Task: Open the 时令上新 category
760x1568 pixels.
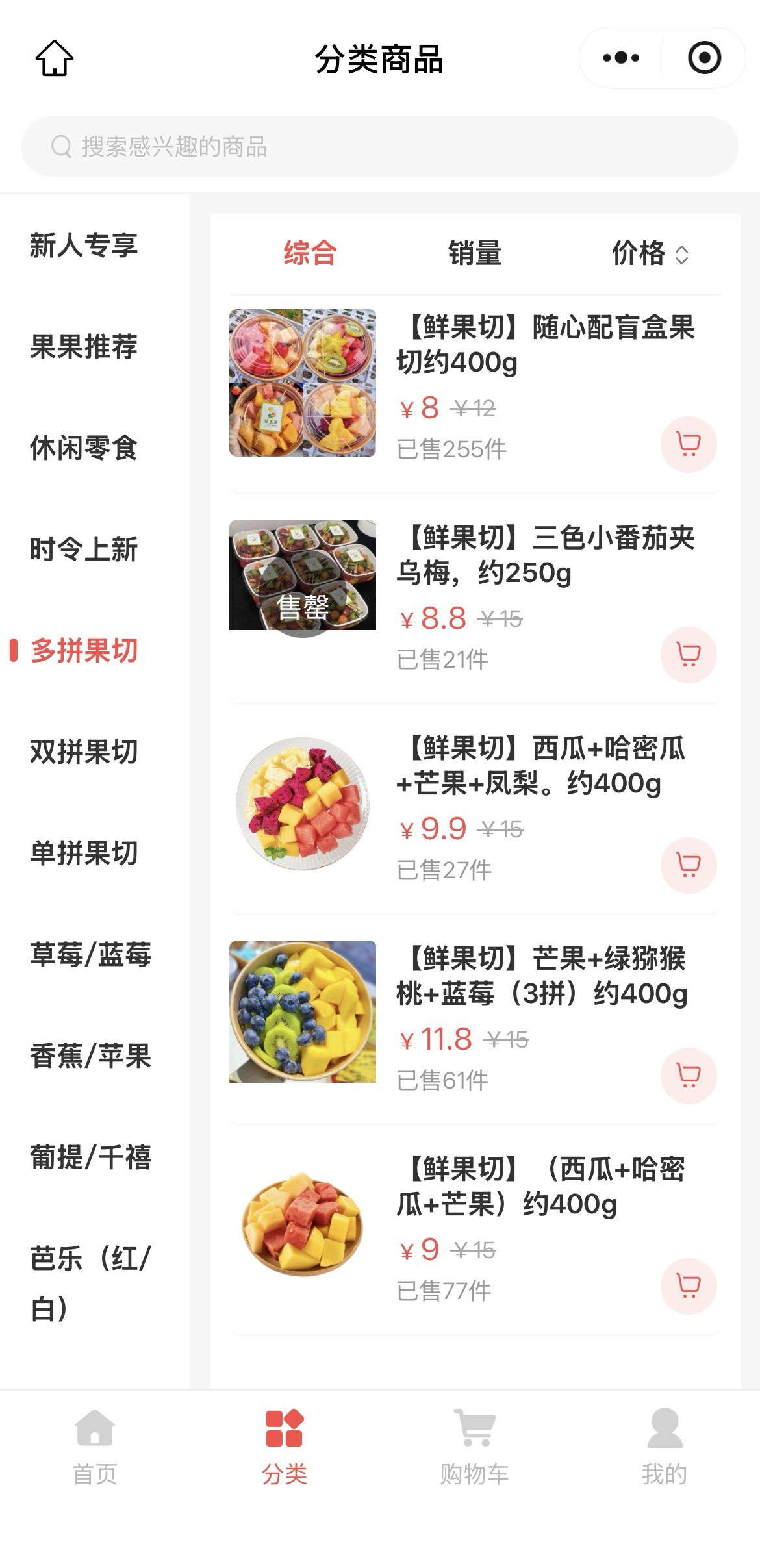Action: coord(84,549)
